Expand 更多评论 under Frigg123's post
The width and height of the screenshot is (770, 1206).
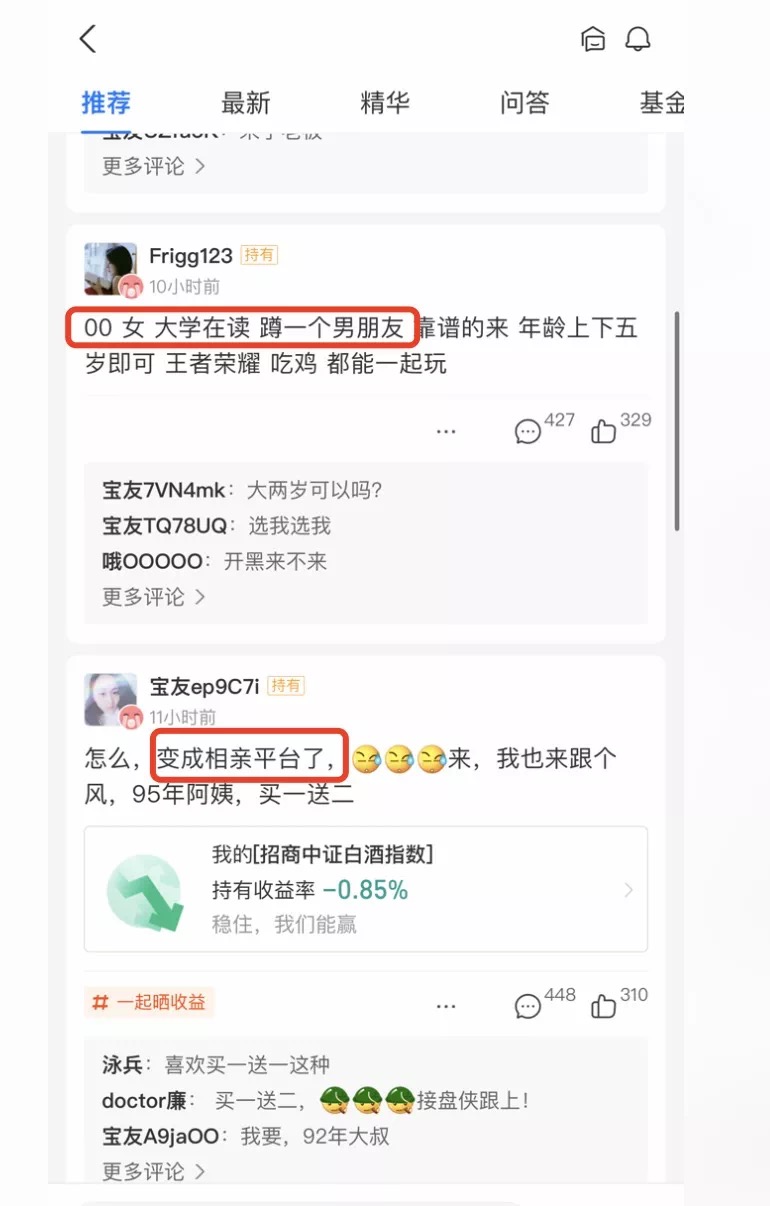[154, 597]
